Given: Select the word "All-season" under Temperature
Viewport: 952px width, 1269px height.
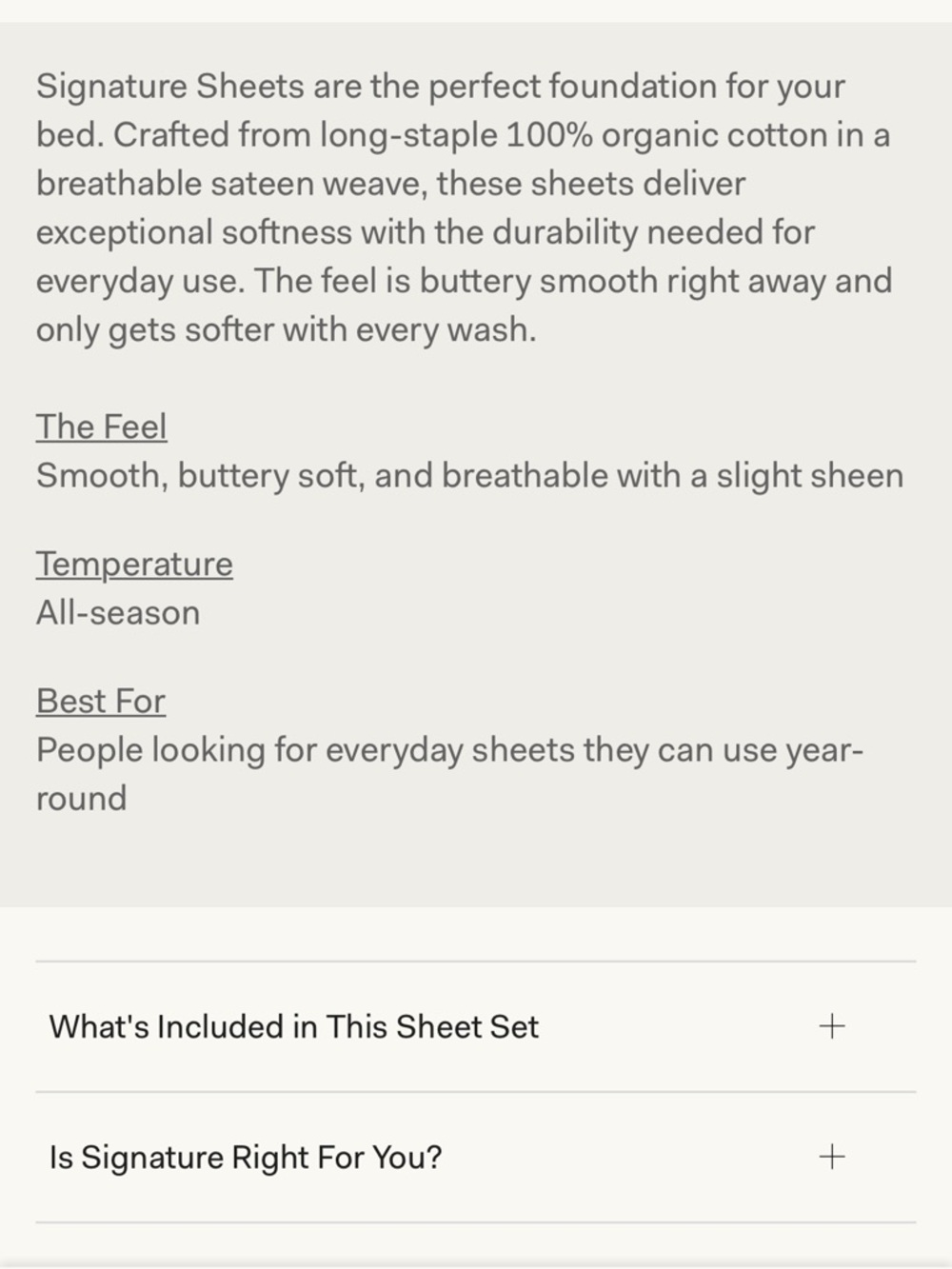Looking at the screenshot, I should (x=117, y=612).
